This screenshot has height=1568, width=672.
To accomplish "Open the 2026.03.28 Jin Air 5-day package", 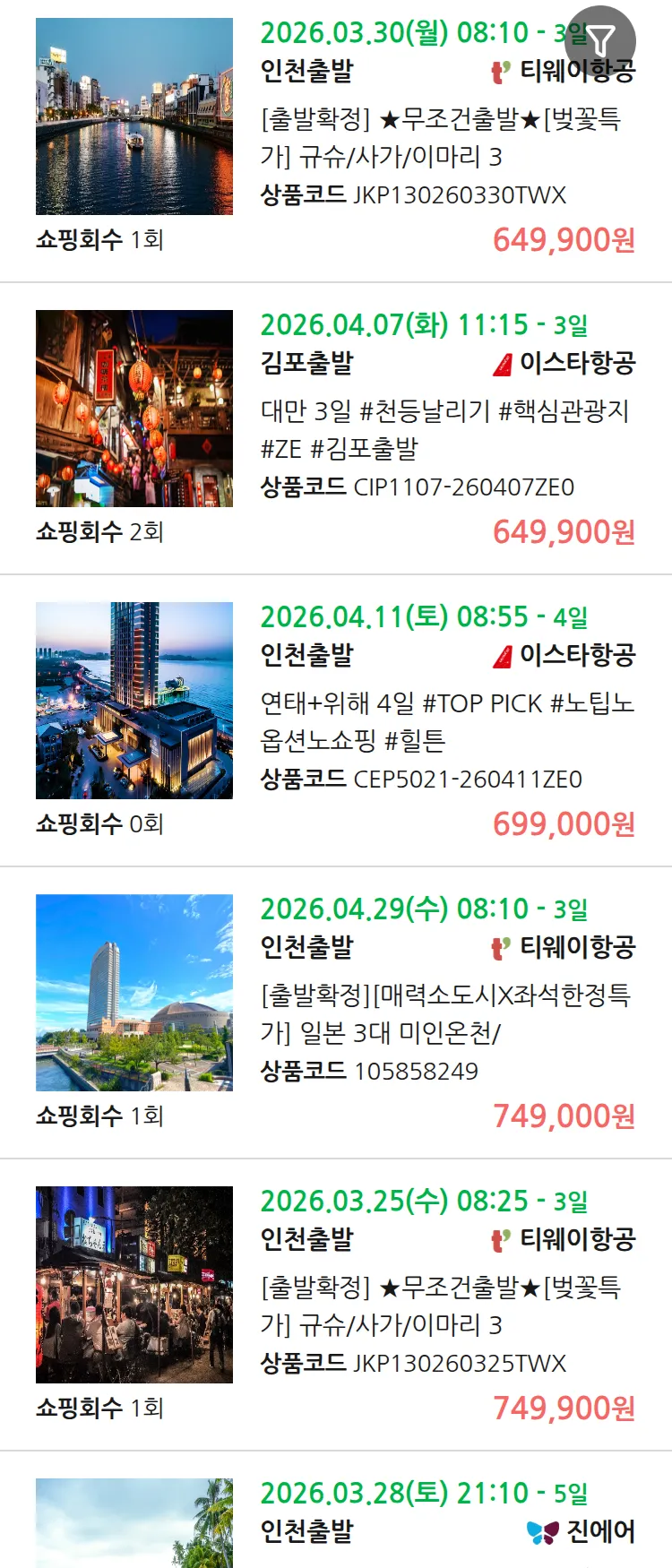I will 423,1495.
